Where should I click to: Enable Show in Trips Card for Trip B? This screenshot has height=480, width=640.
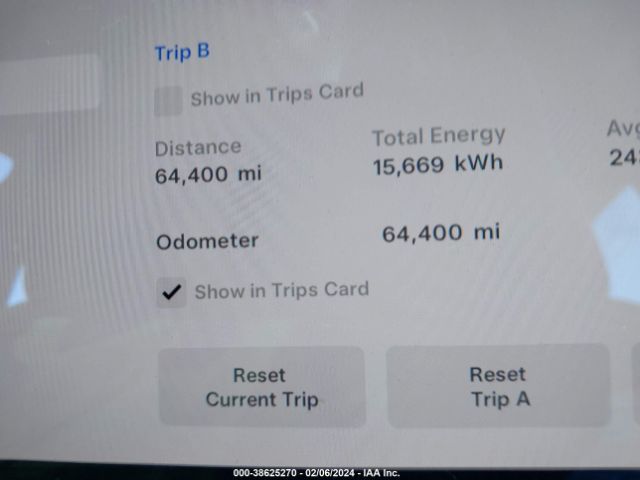(x=169, y=100)
